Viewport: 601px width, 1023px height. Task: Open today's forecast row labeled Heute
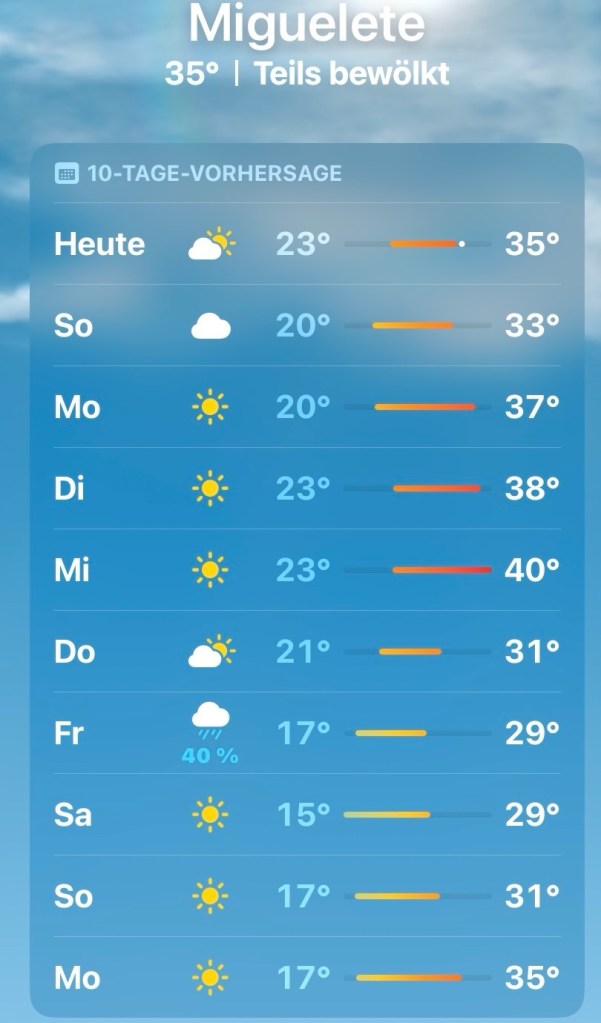click(306, 244)
